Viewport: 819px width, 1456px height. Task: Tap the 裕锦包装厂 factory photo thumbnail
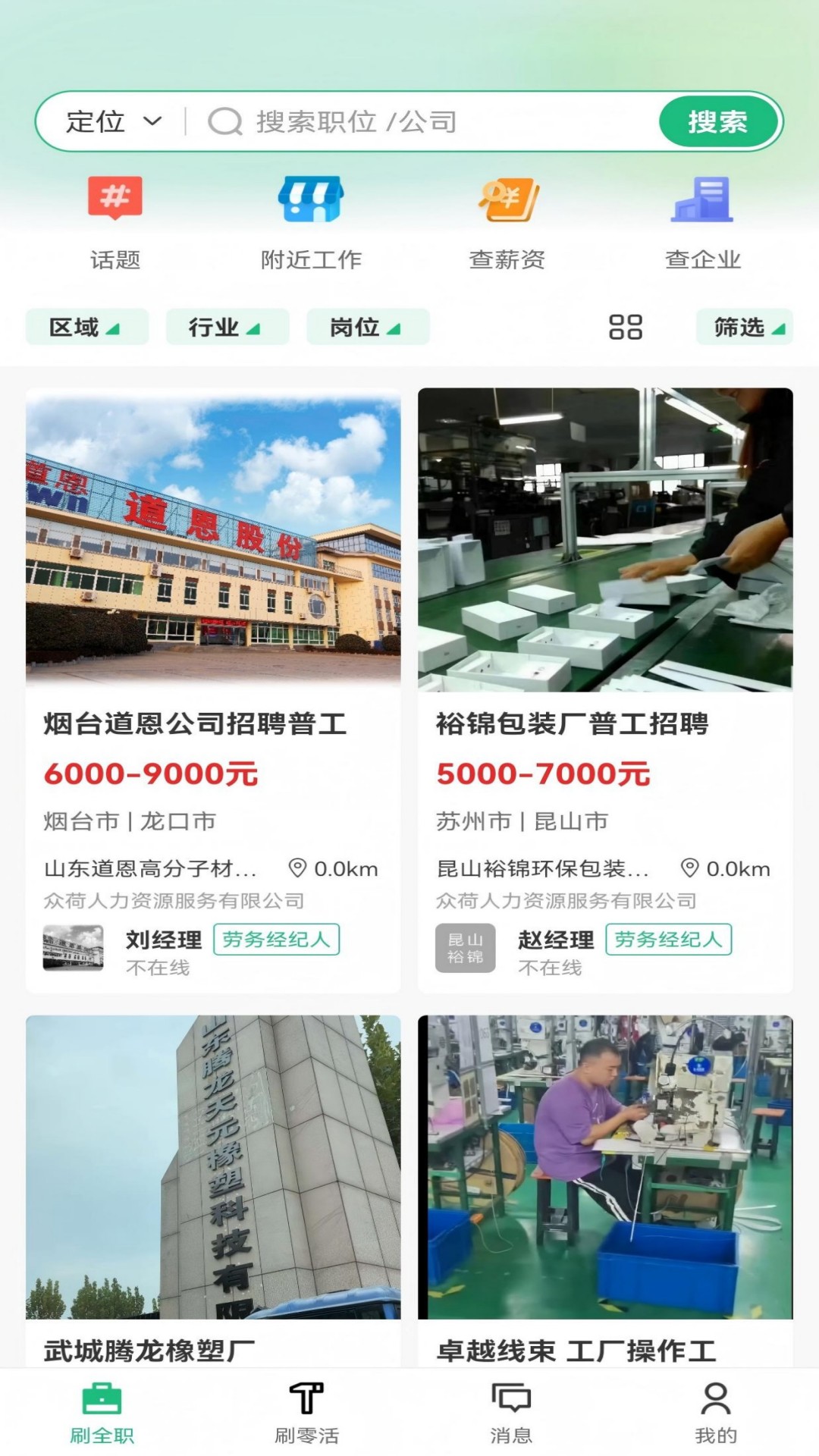604,538
